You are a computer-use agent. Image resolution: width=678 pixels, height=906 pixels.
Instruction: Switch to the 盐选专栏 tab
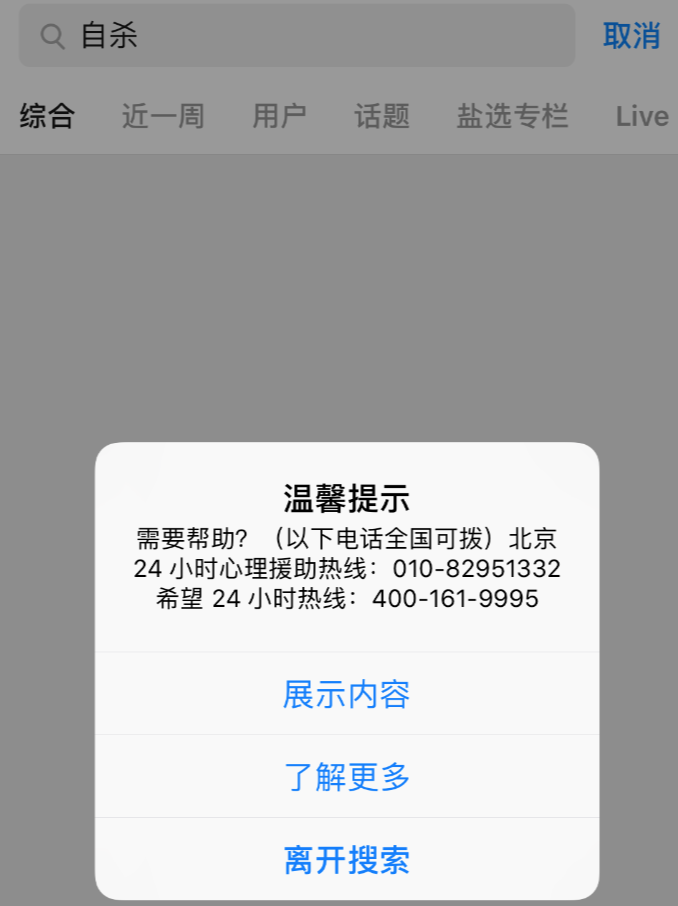(512, 116)
